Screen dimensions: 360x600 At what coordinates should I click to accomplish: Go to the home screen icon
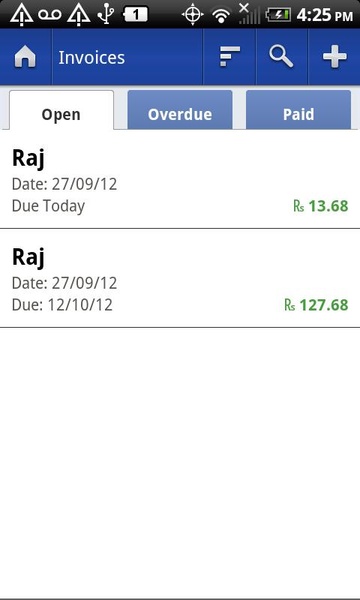[x=25, y=57]
